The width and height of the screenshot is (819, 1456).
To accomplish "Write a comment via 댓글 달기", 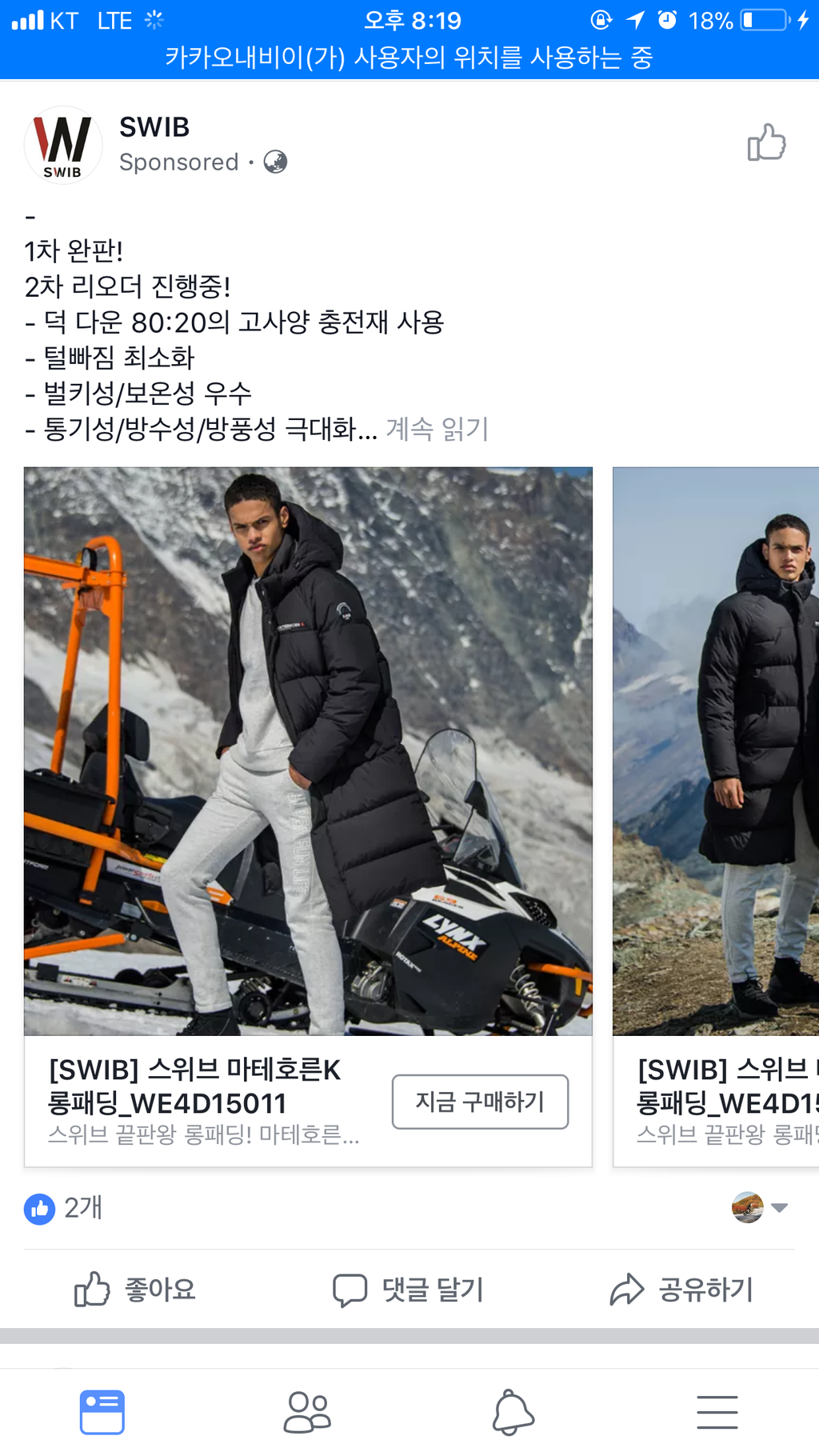I will [409, 1290].
